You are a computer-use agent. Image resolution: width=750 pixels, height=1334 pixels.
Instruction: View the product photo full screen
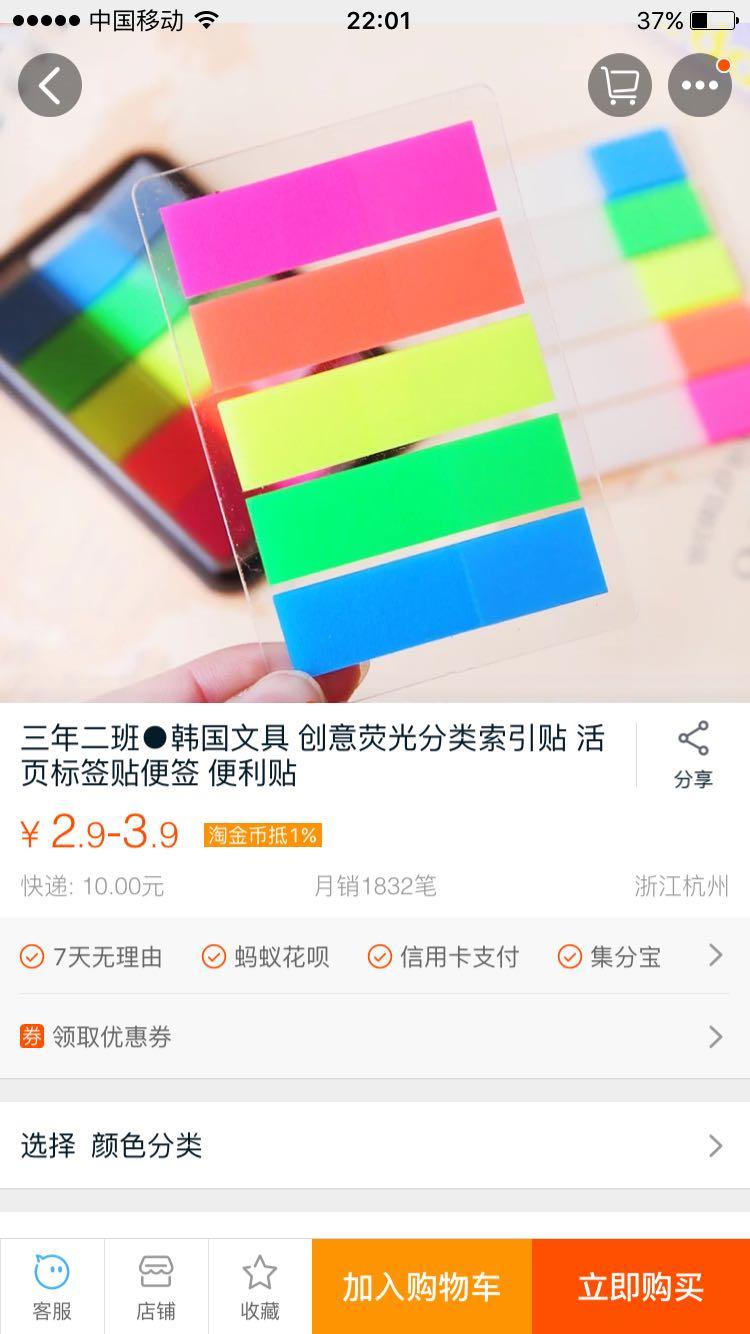click(375, 400)
